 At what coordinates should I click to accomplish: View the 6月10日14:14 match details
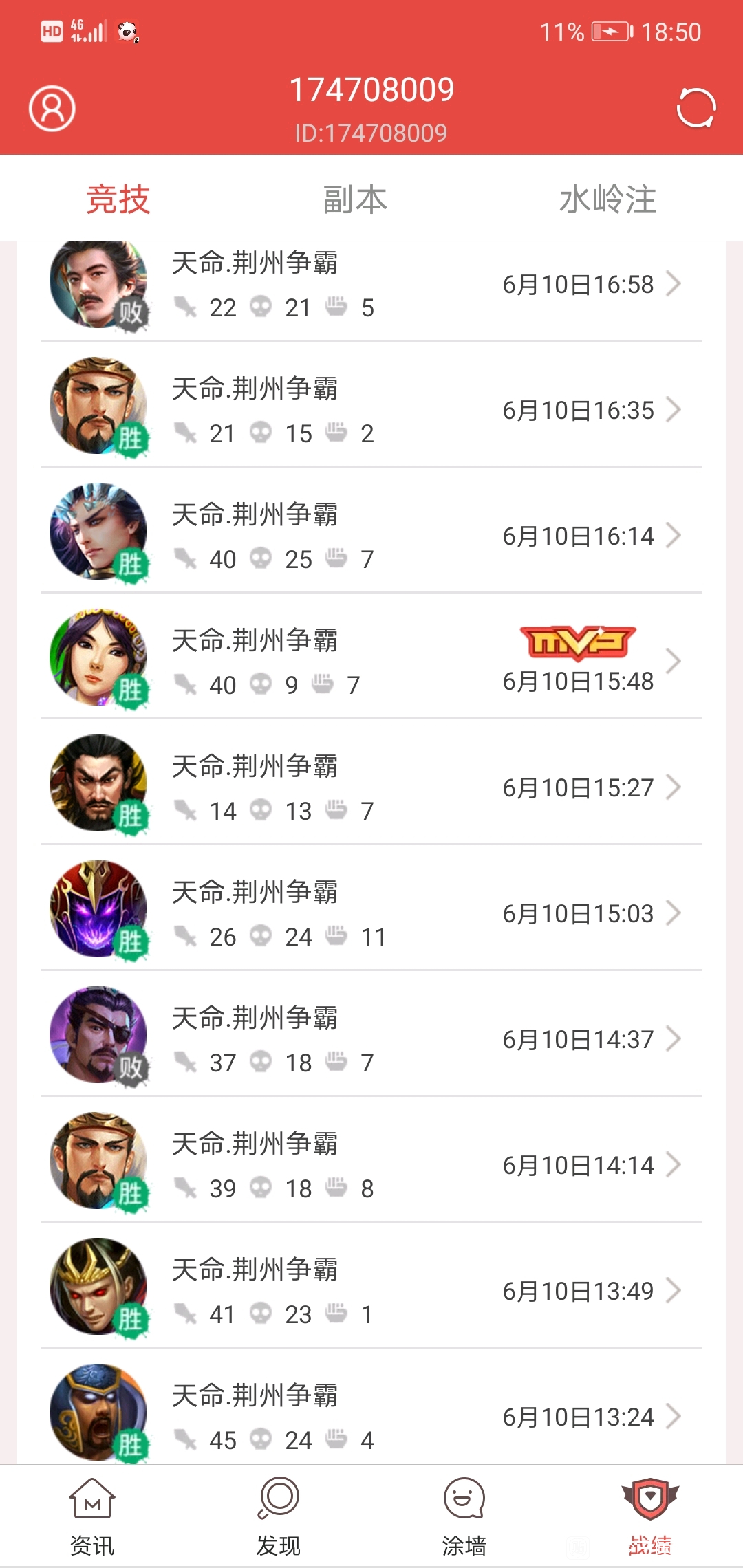pyautogui.click(x=371, y=1160)
